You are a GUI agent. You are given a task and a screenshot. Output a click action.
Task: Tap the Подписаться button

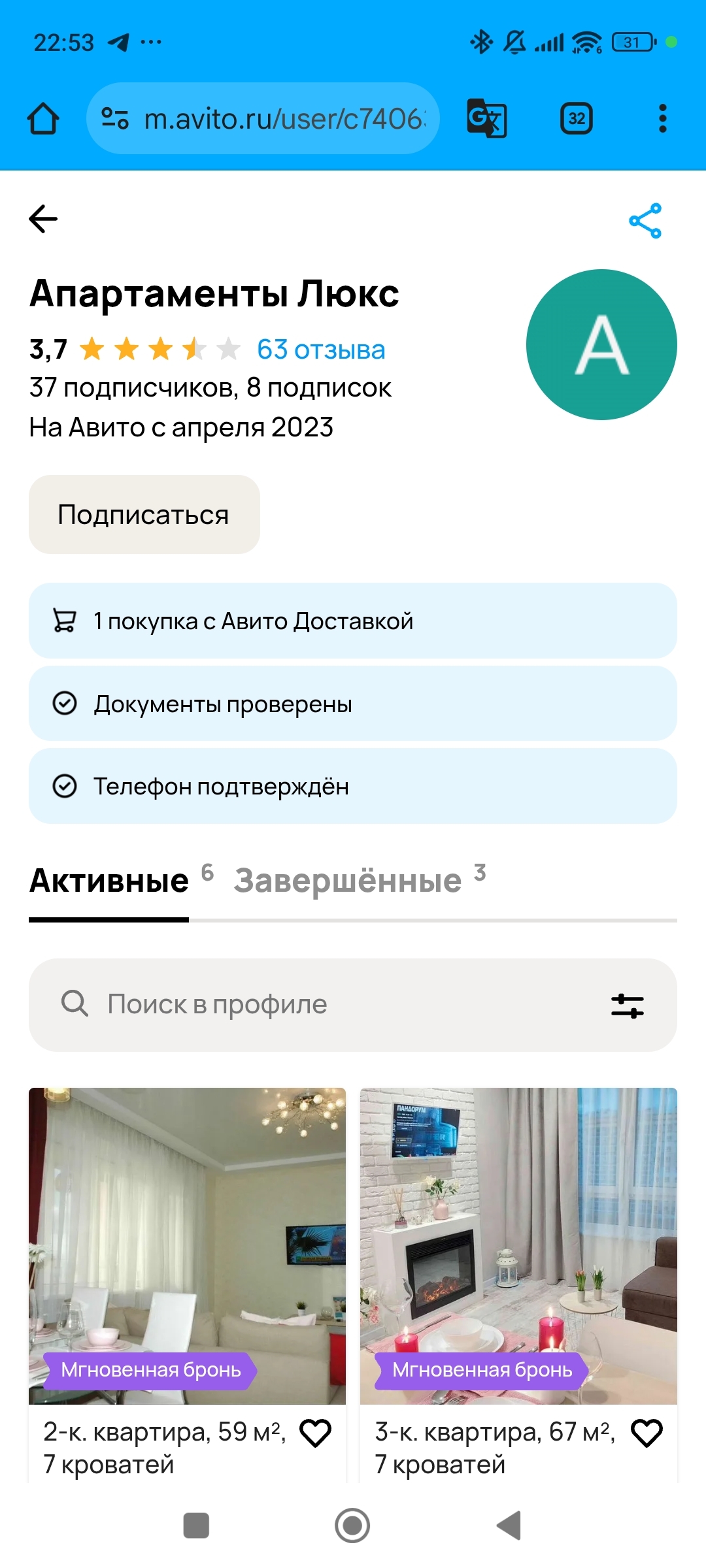pyautogui.click(x=144, y=515)
